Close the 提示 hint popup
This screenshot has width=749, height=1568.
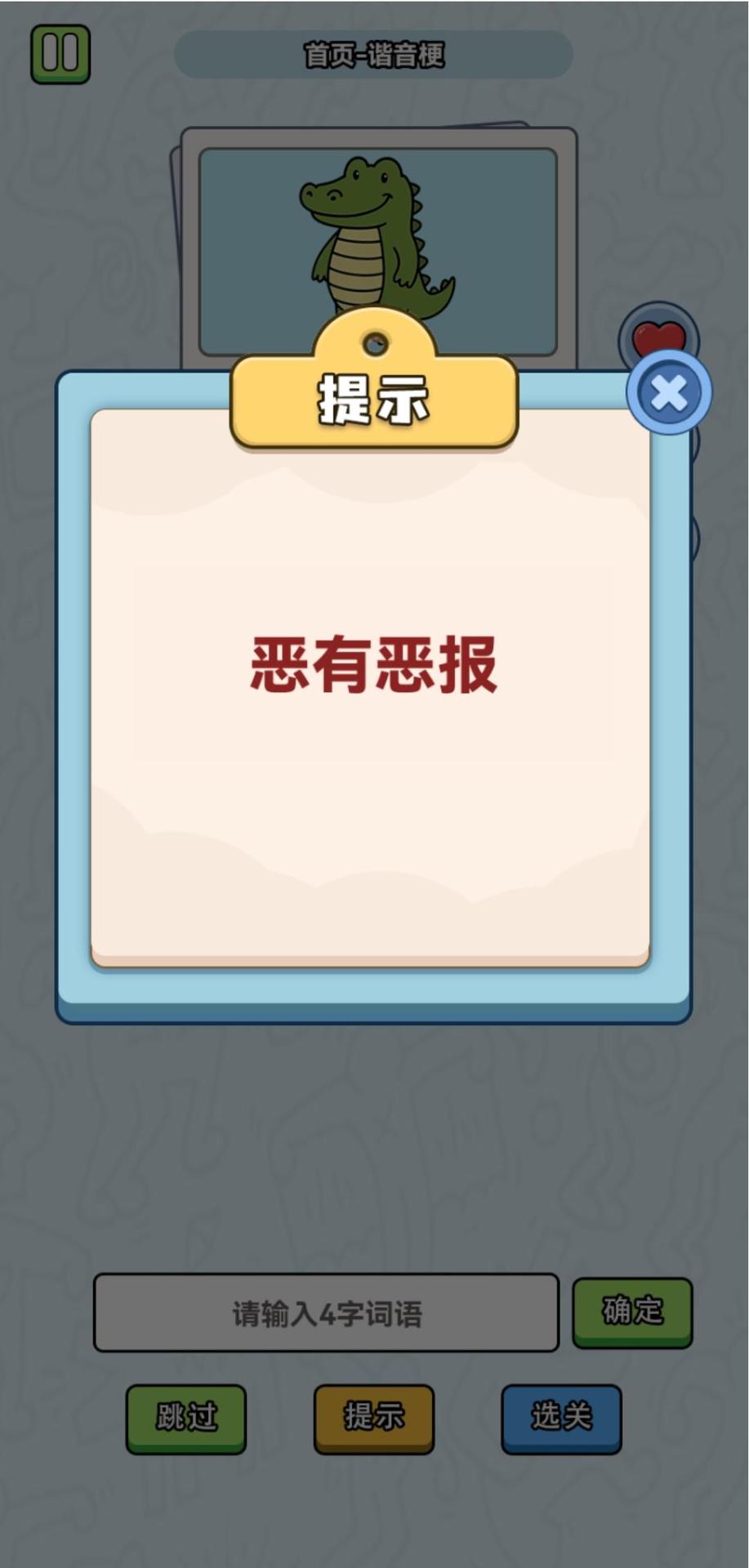(669, 393)
